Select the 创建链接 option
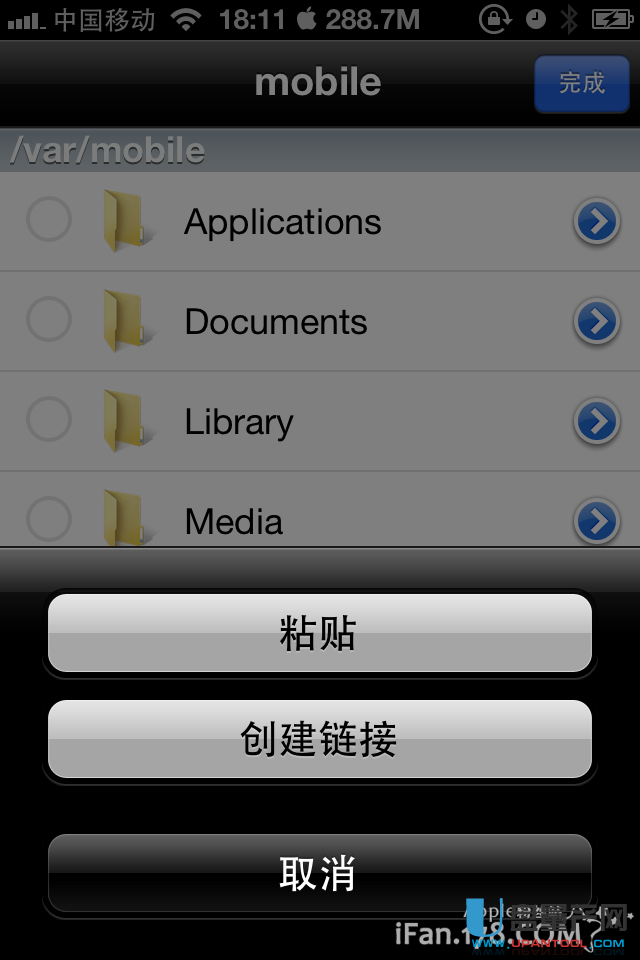The width and height of the screenshot is (640, 960). coord(319,740)
